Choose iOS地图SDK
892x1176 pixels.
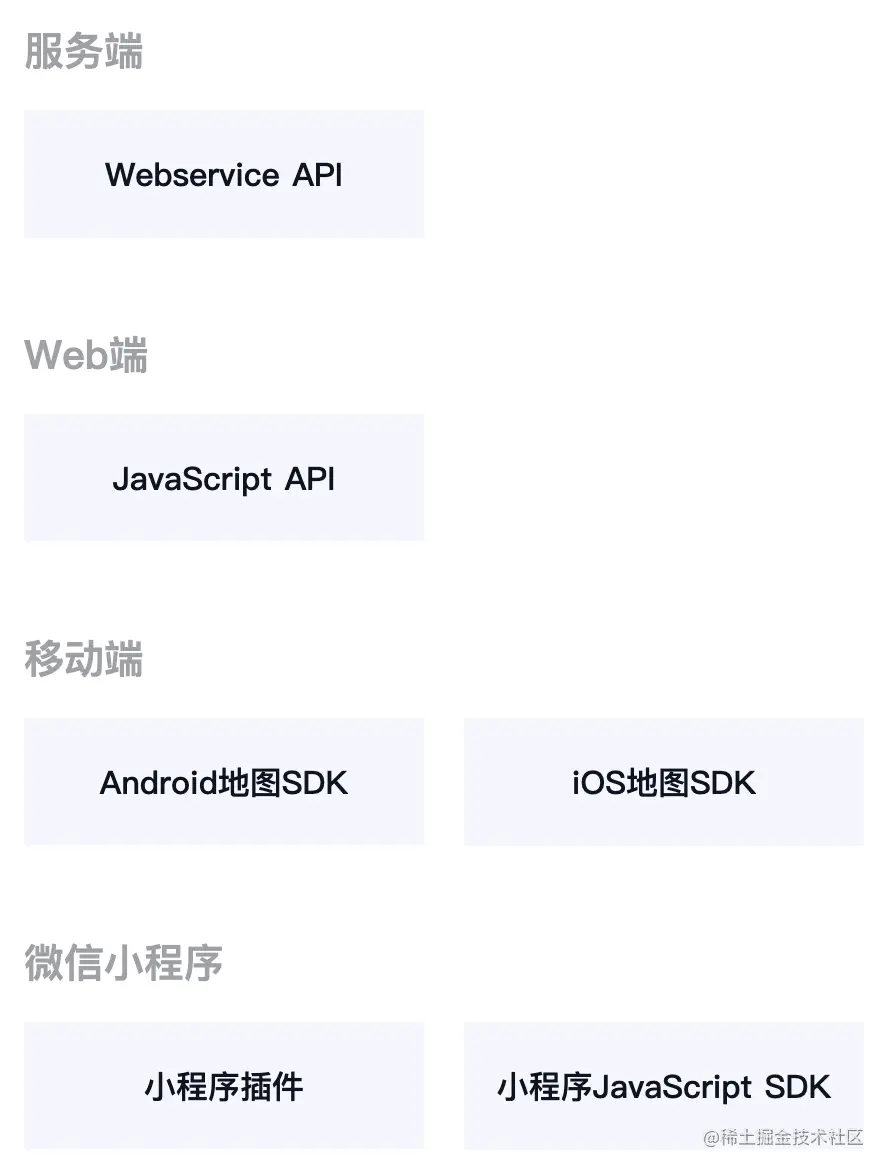click(x=664, y=782)
